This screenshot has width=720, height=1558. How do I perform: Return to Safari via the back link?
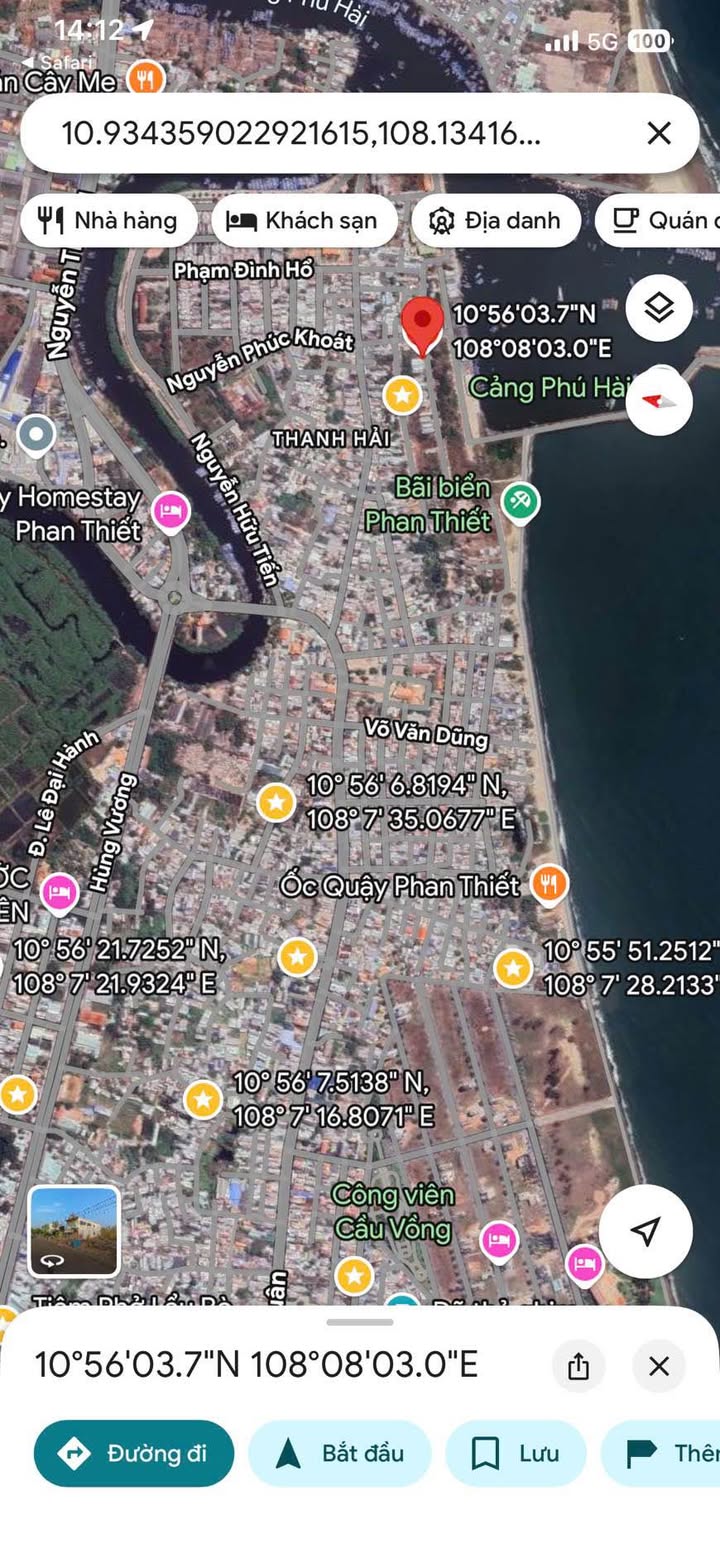click(x=58, y=62)
